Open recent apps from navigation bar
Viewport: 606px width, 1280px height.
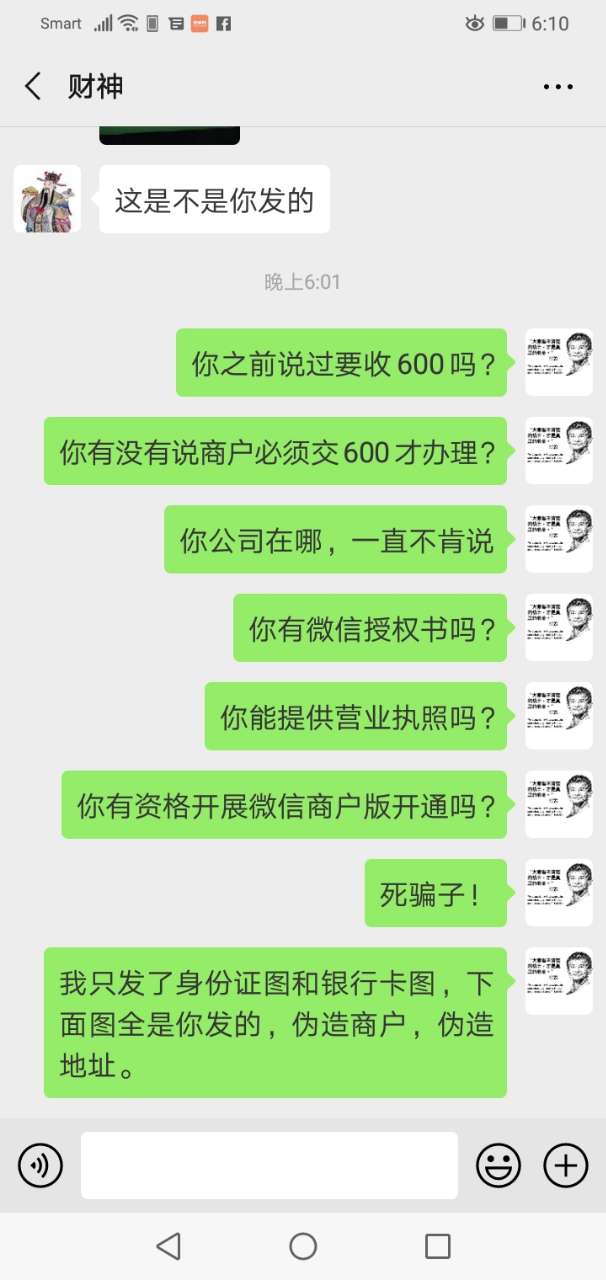click(x=437, y=1246)
